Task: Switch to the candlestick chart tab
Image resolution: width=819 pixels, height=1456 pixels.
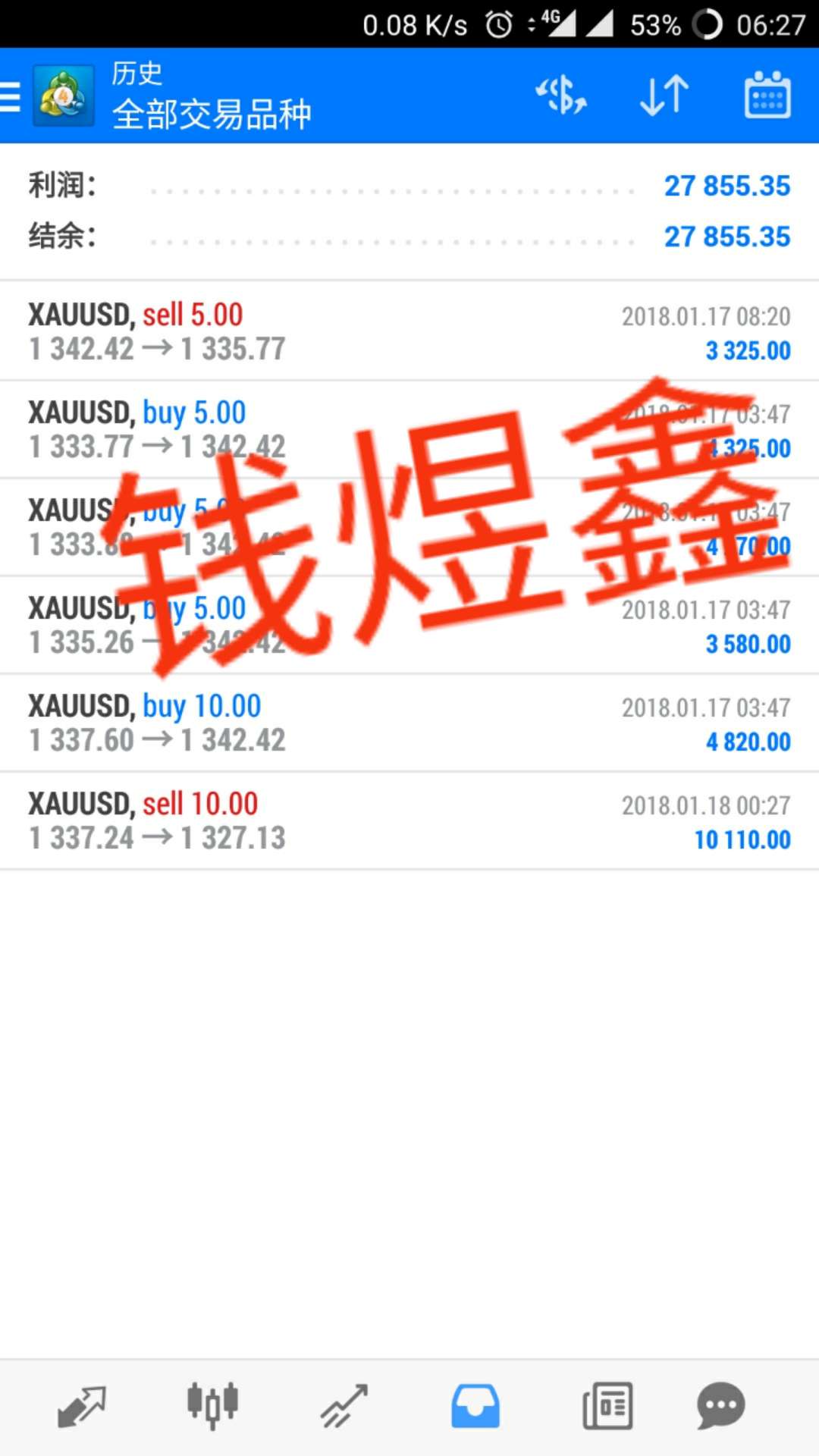Action: coord(213,1406)
